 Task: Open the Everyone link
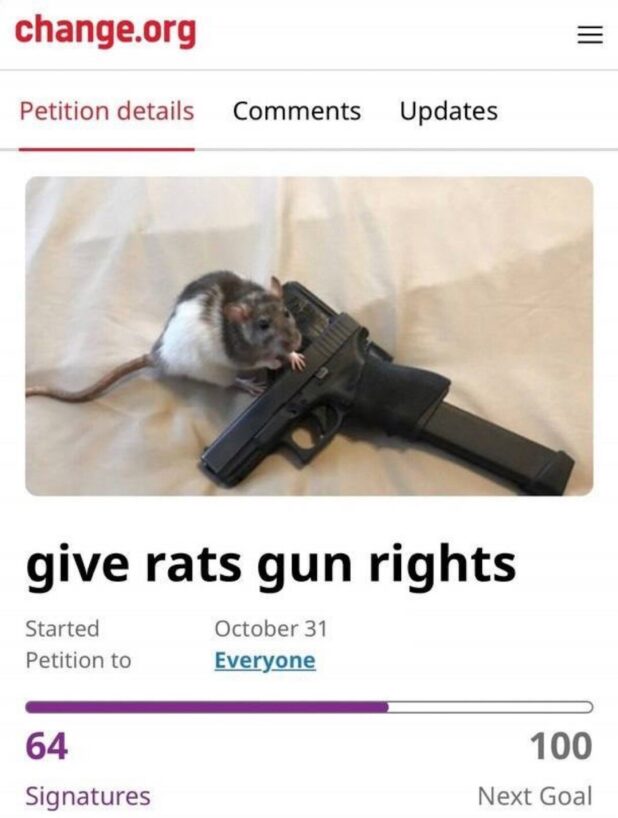(264, 660)
